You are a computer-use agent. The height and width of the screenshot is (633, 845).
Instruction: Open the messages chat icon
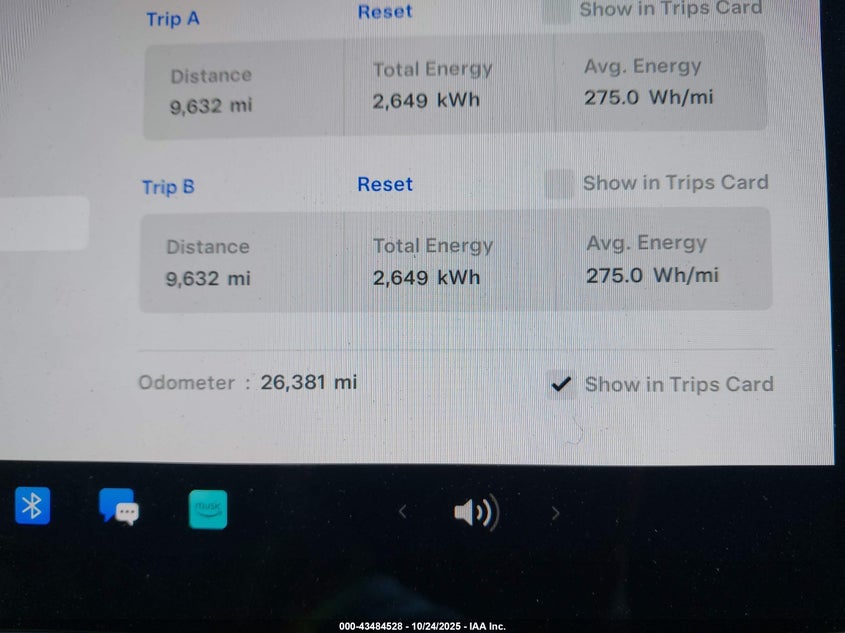point(119,508)
